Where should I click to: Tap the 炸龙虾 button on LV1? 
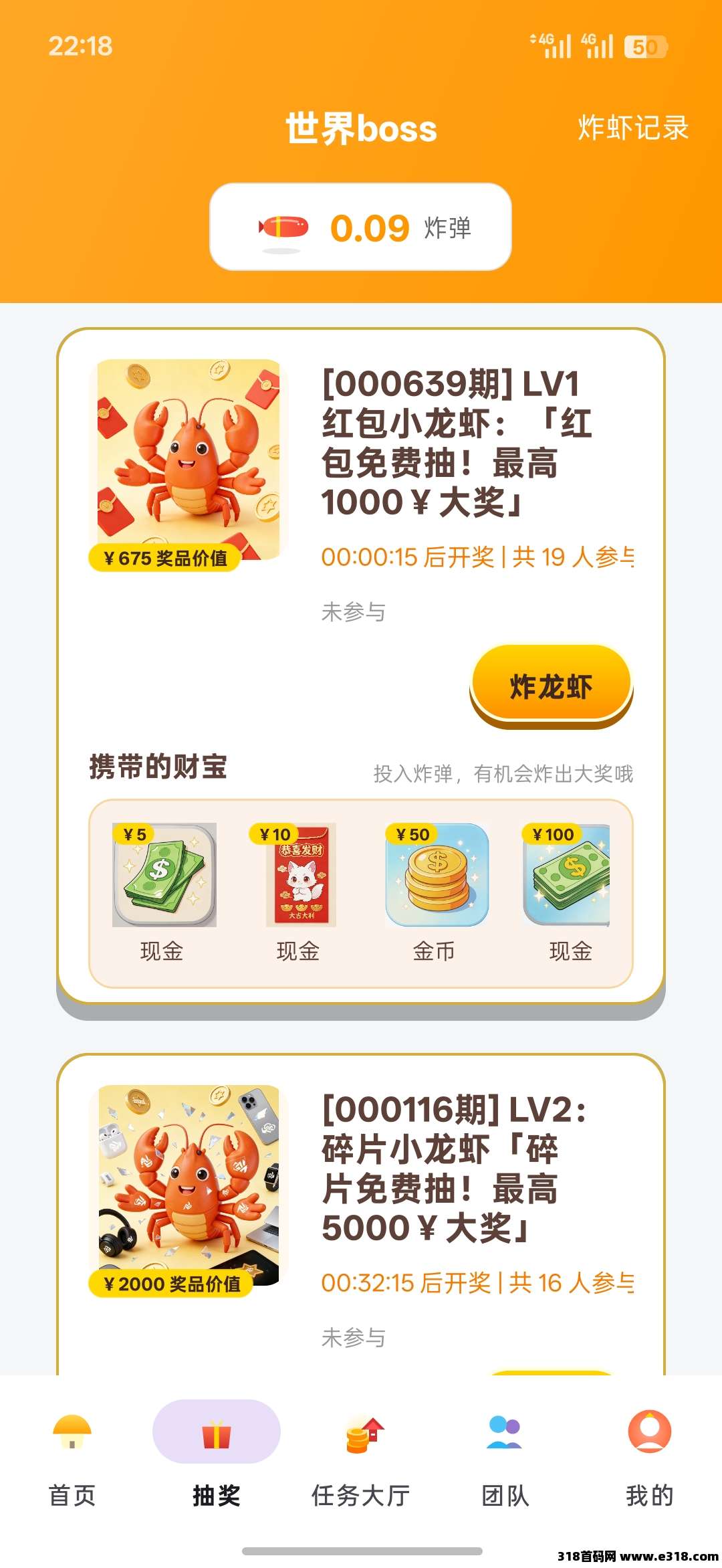[x=551, y=686]
